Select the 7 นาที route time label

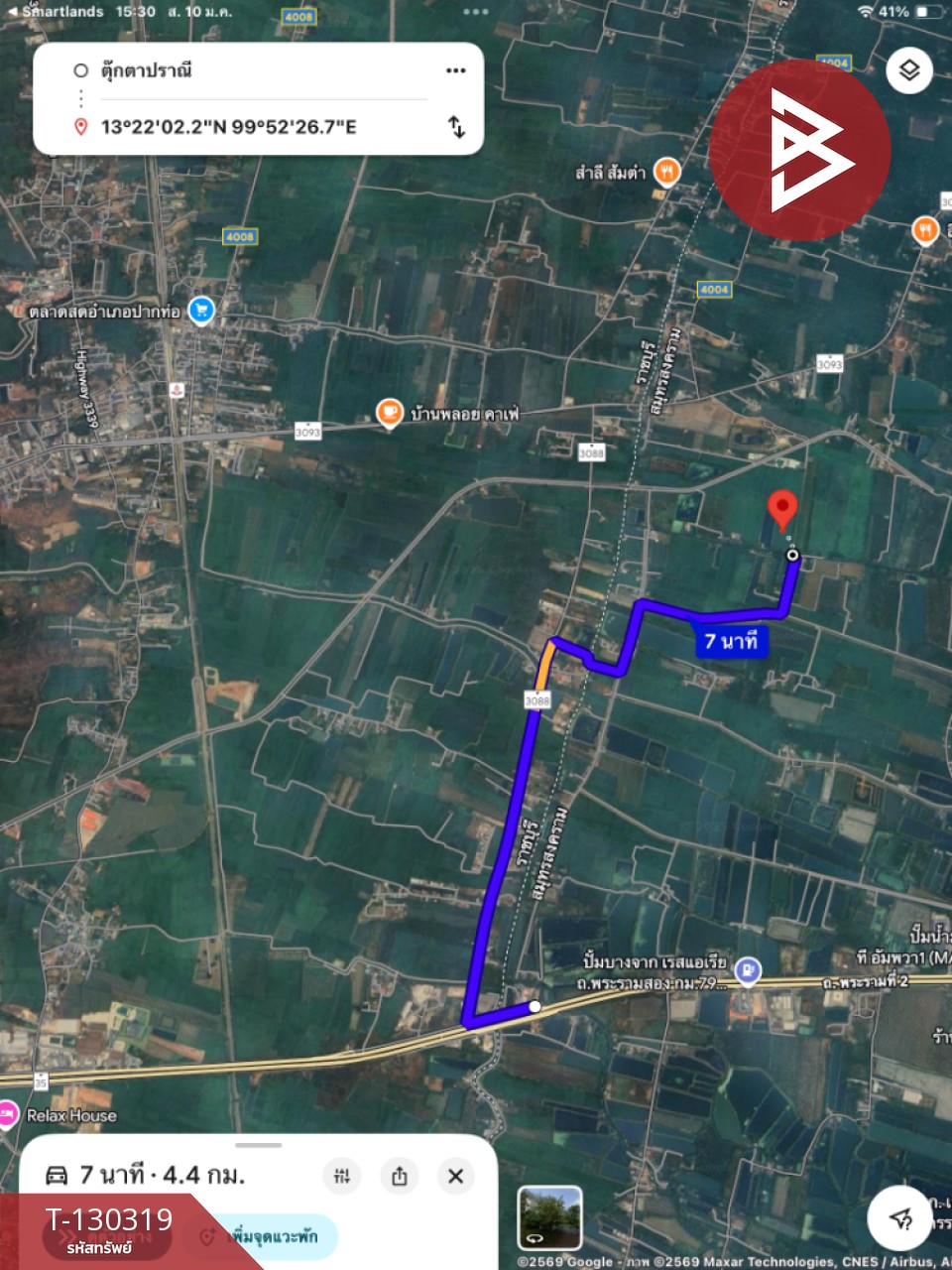(734, 642)
